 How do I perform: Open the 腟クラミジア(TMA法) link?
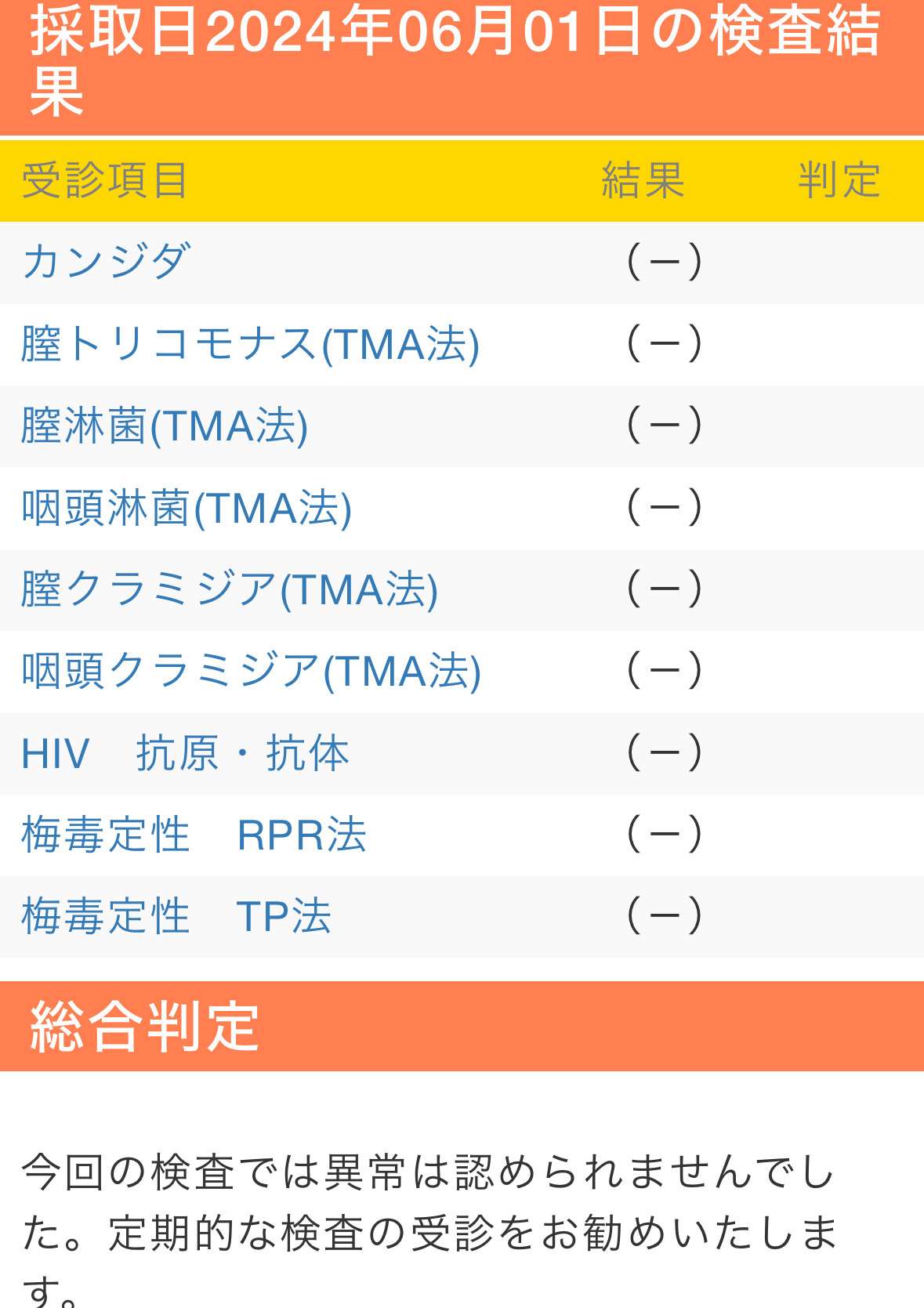(229, 589)
